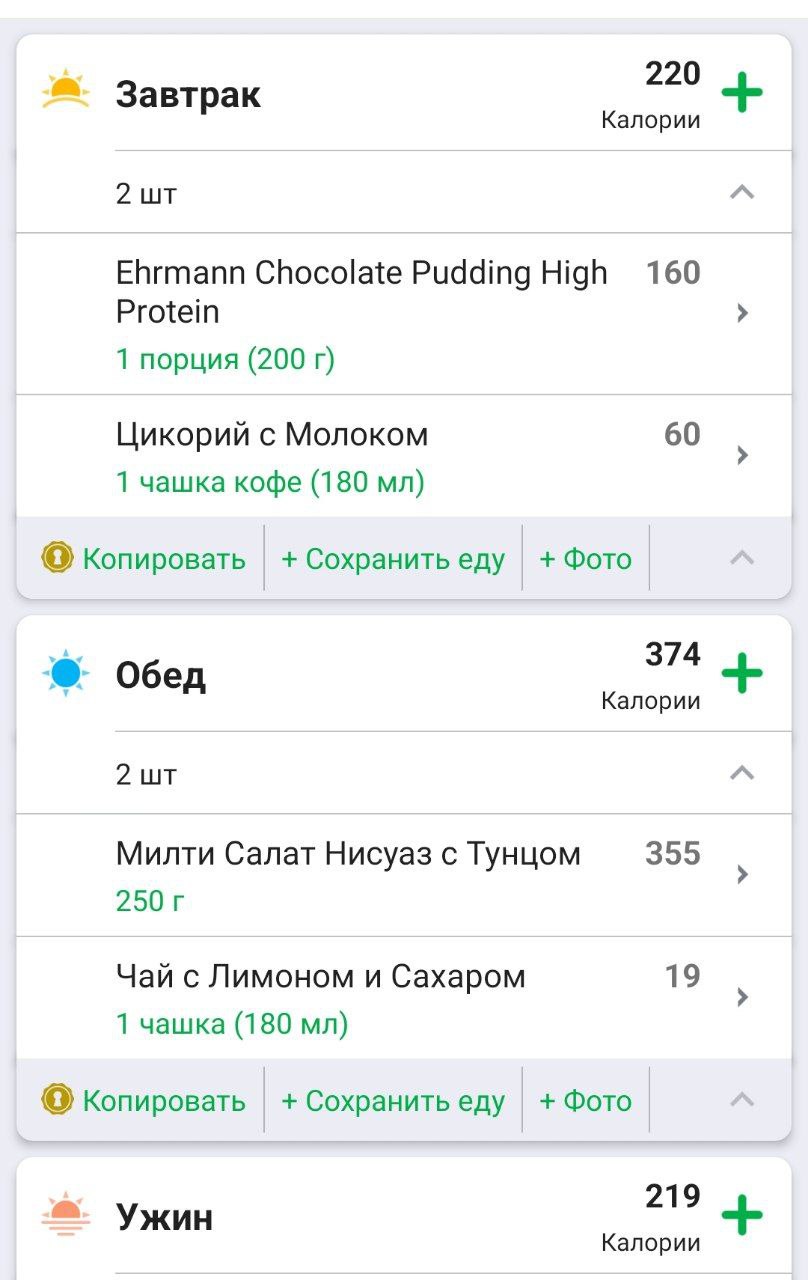Open Ehrmann Chocolate Pudding High Protein entry
The width and height of the screenshot is (808, 1280).
(x=400, y=312)
